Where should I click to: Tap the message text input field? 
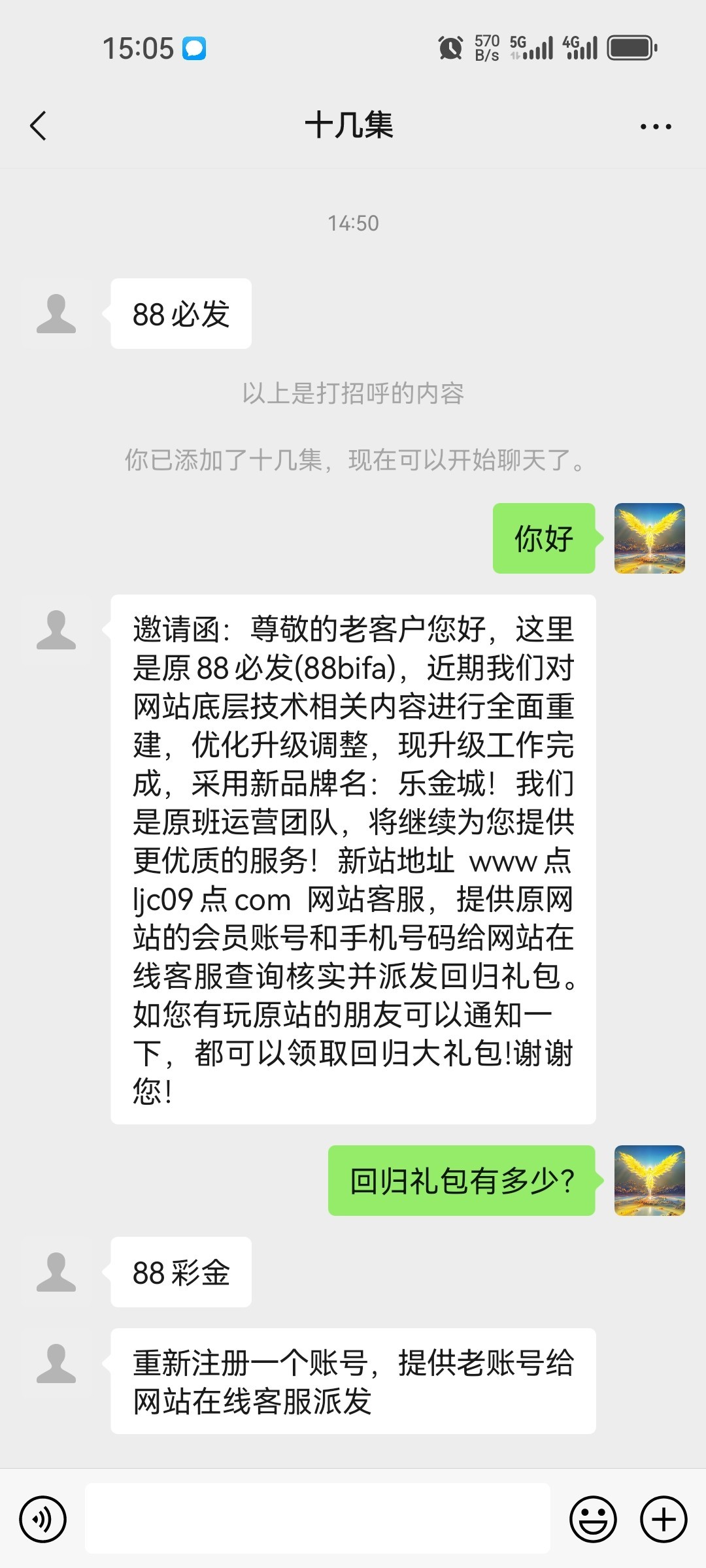click(x=317, y=1518)
